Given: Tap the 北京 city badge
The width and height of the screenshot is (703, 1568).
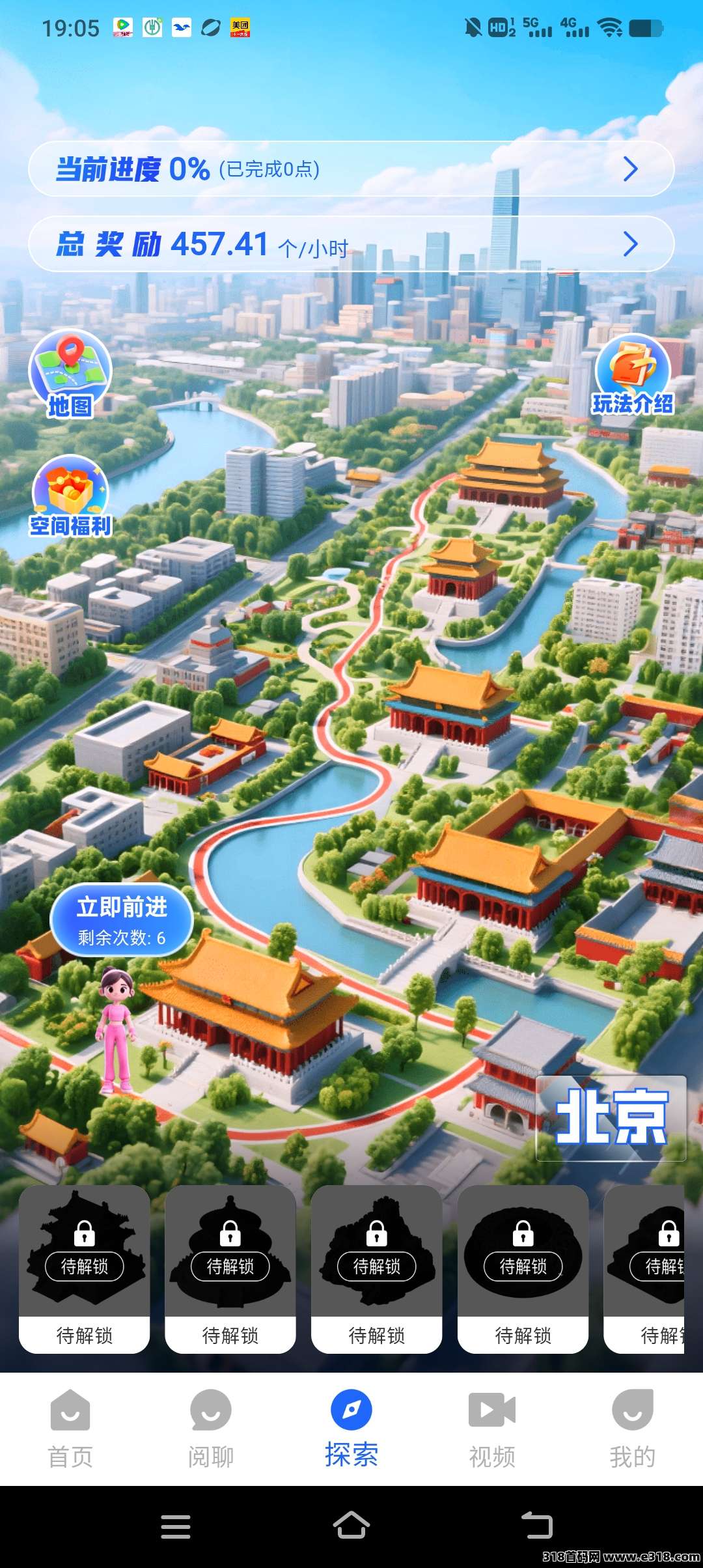Looking at the screenshot, I should [611, 1117].
